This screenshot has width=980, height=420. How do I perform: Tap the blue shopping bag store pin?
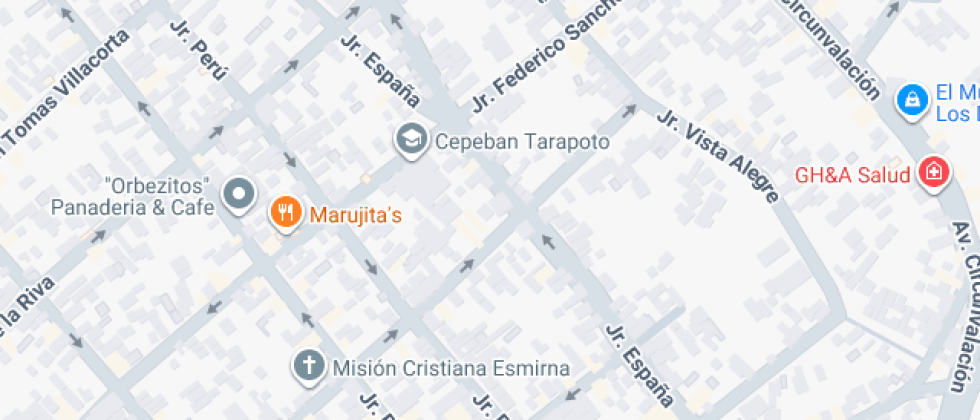[912, 98]
